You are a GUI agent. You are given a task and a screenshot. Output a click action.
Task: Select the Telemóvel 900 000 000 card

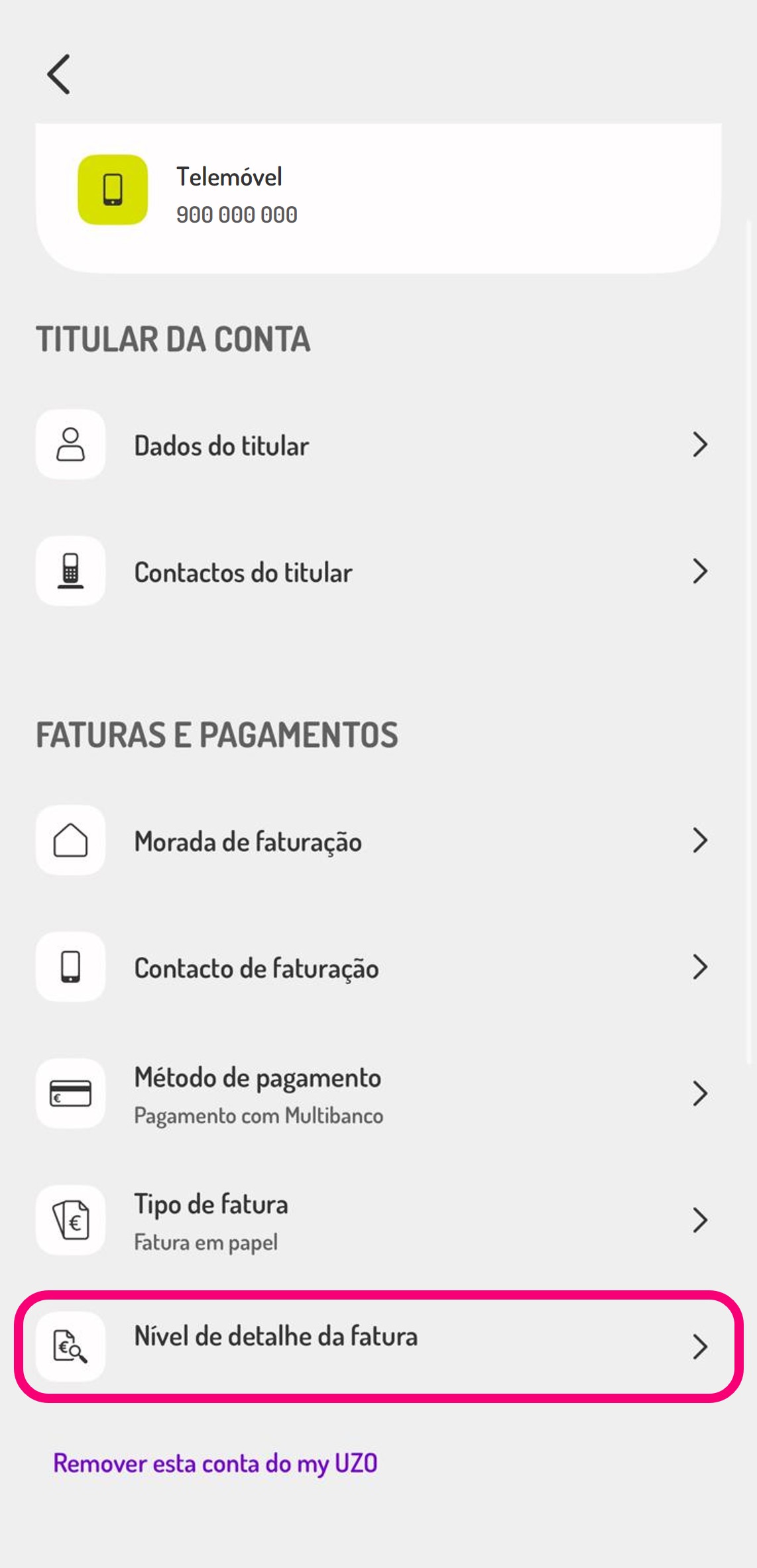click(x=378, y=197)
